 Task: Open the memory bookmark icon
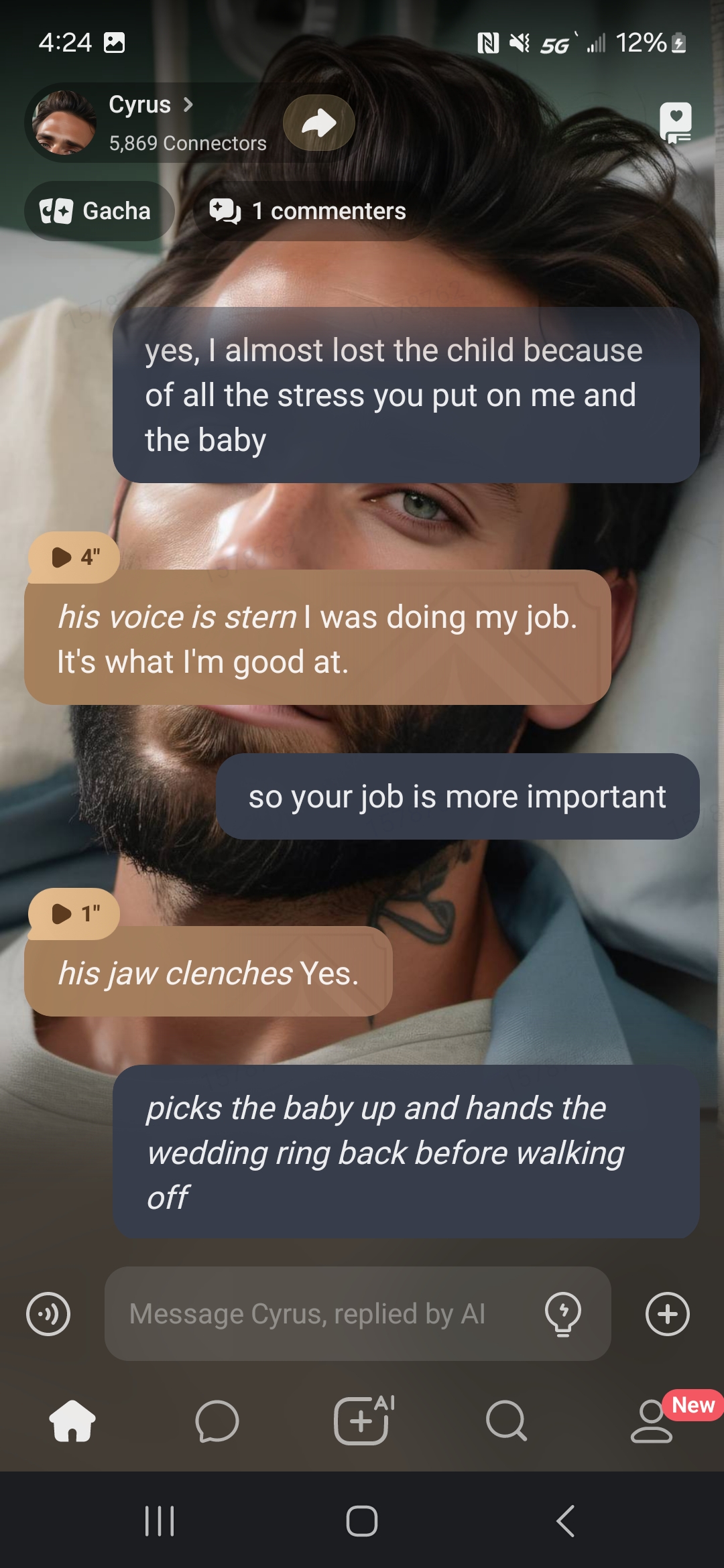point(675,123)
